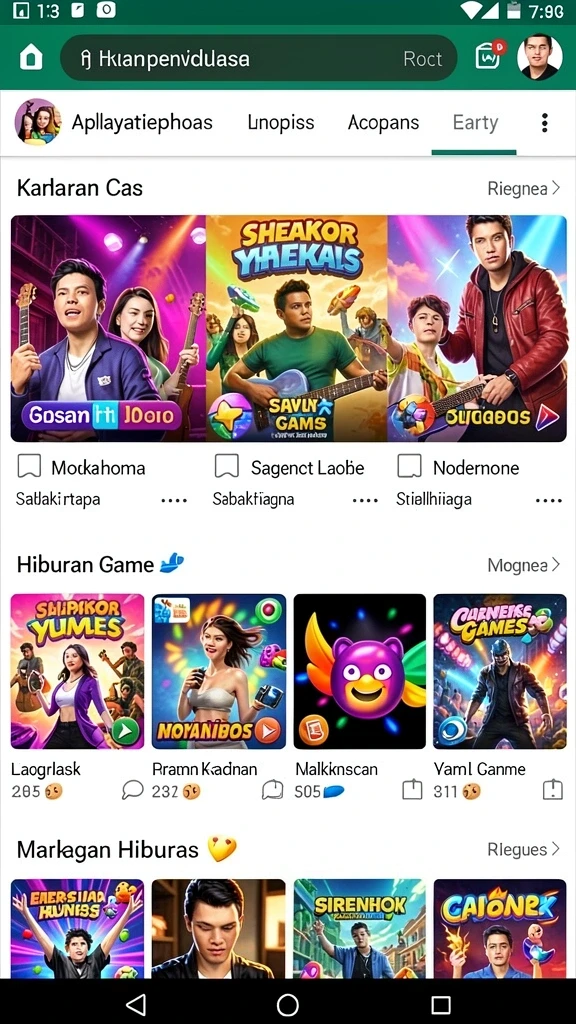
Task: Open the three-dot overflow menu beside Earty
Action: click(x=545, y=123)
